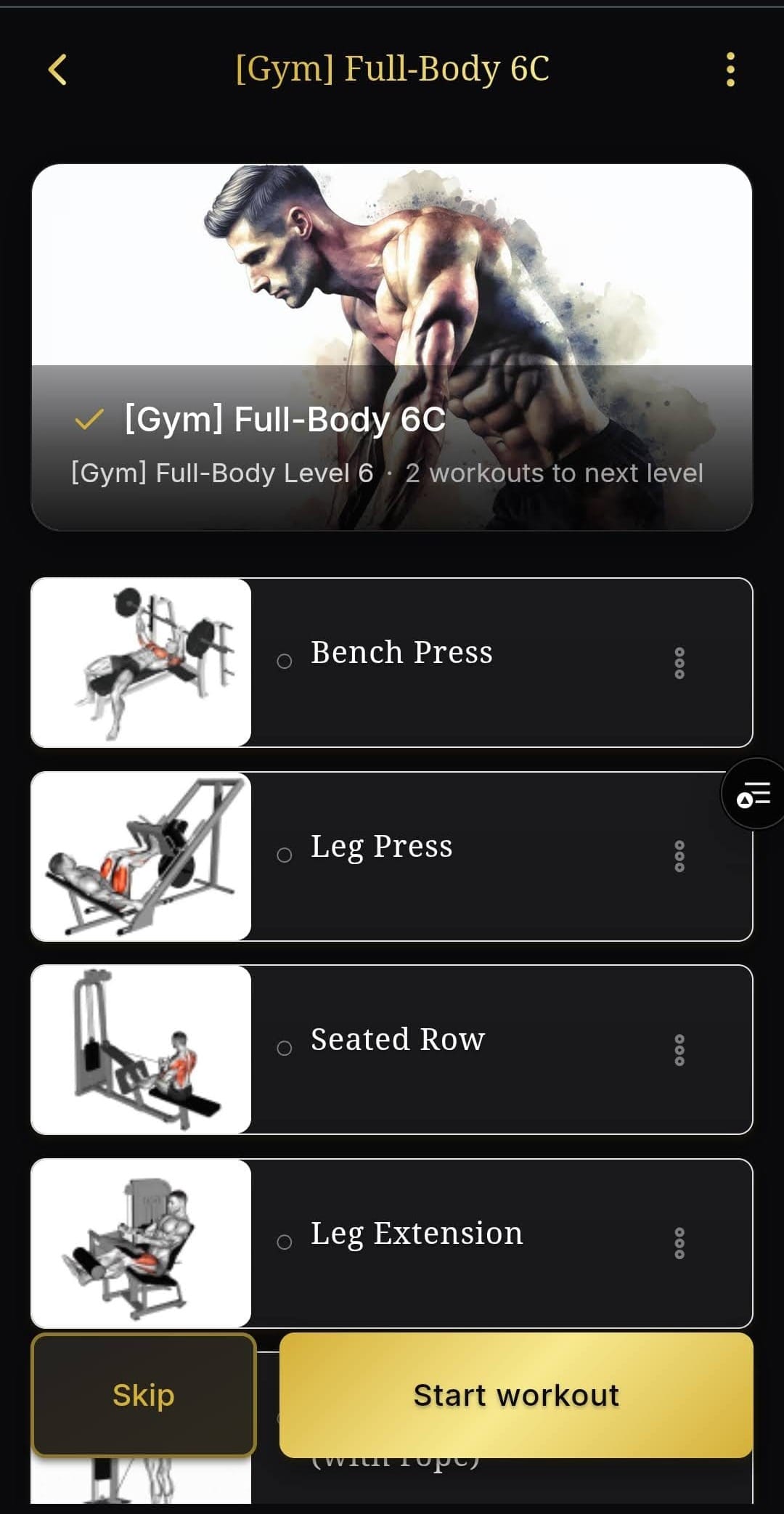Image resolution: width=784 pixels, height=1514 pixels.
Task: Start the workout
Action: (x=516, y=1395)
